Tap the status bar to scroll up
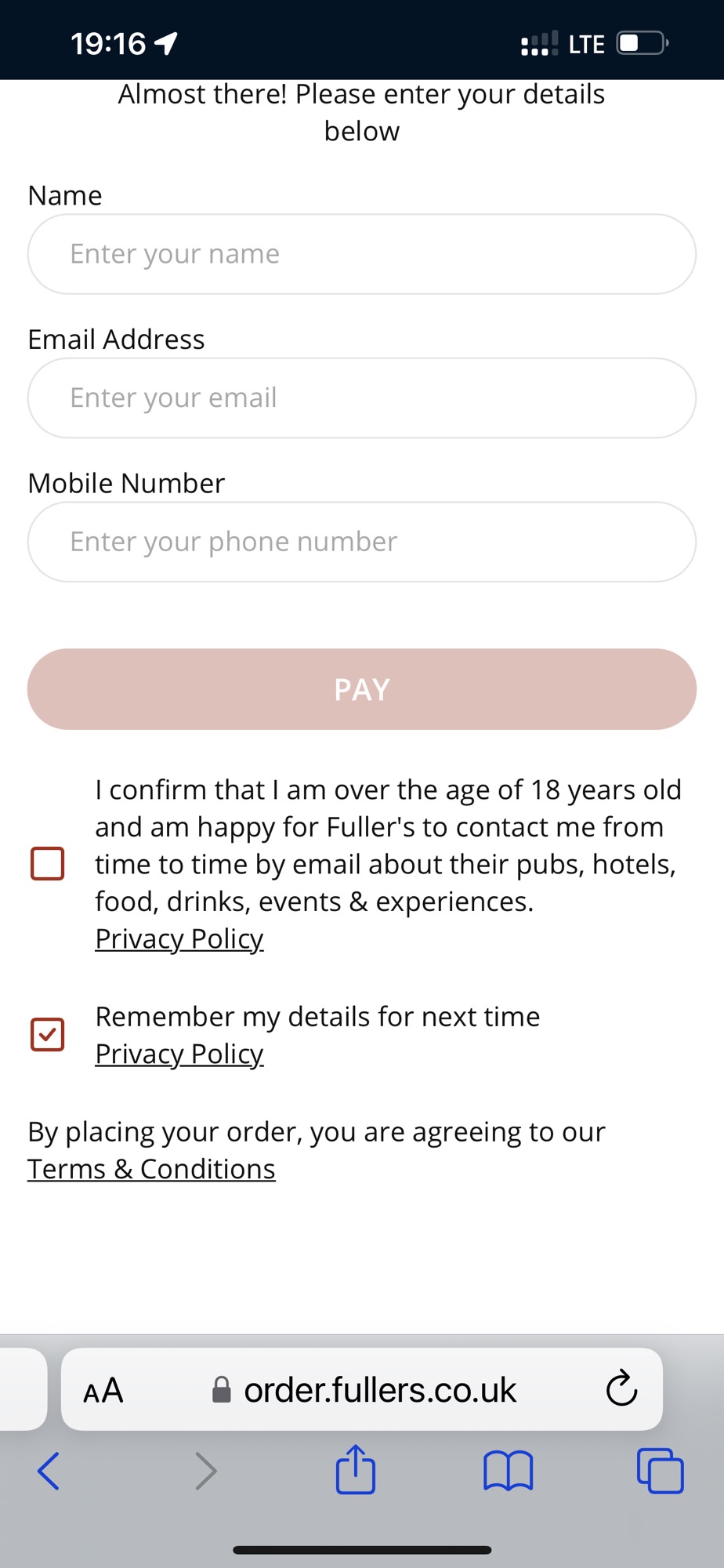Image resolution: width=724 pixels, height=1568 pixels. (x=362, y=39)
